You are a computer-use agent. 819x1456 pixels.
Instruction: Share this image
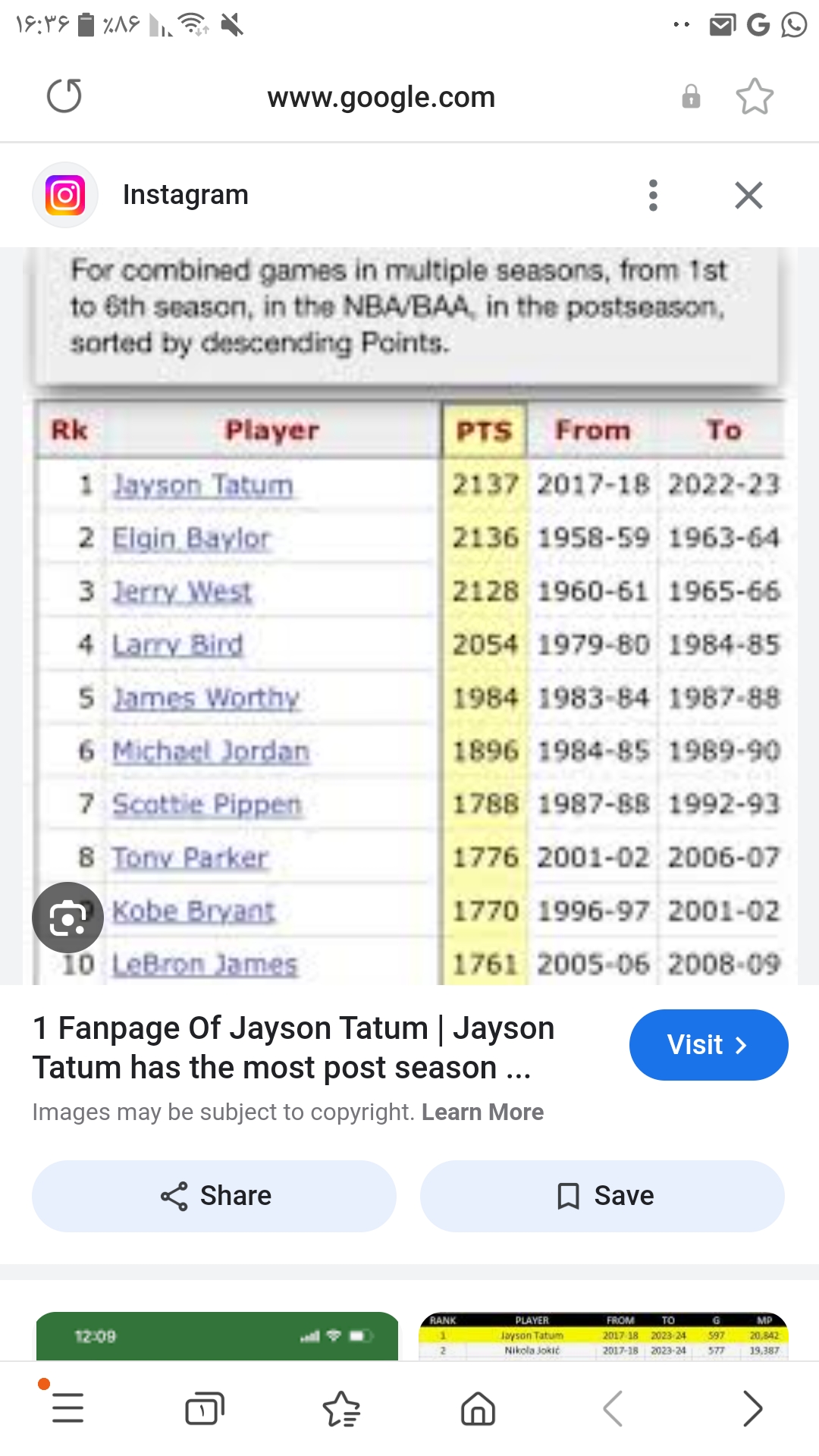pos(214,1196)
